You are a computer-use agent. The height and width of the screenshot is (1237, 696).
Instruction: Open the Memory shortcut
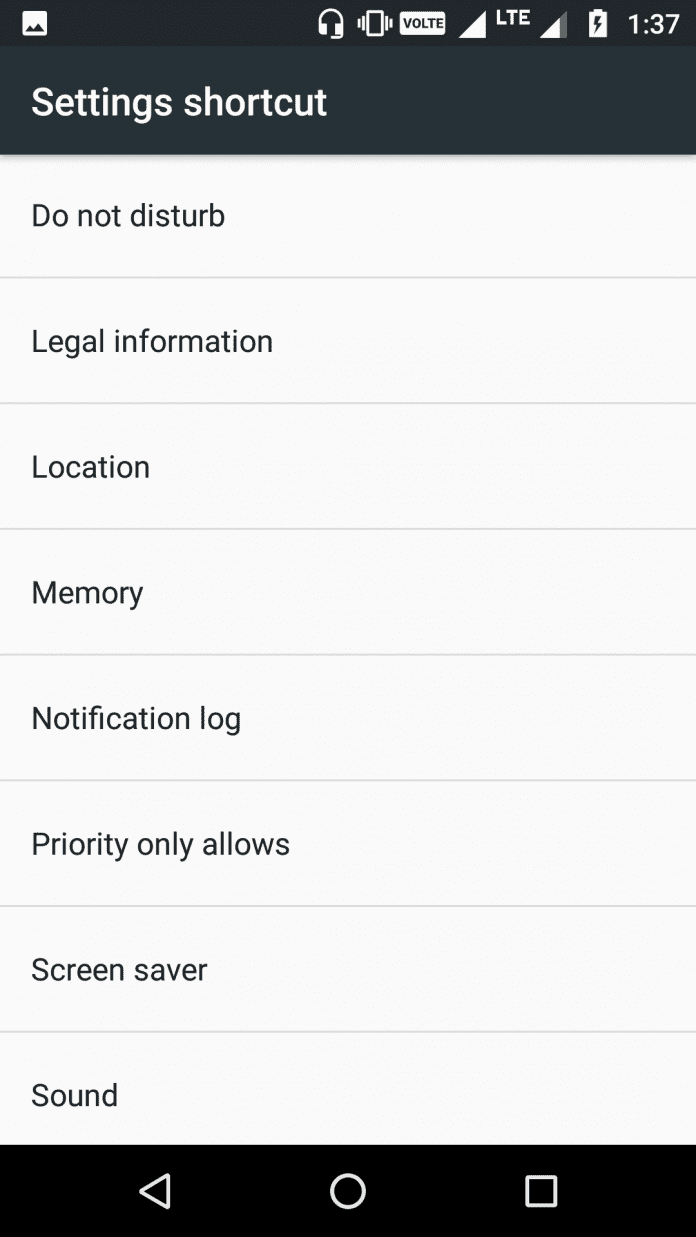348,592
